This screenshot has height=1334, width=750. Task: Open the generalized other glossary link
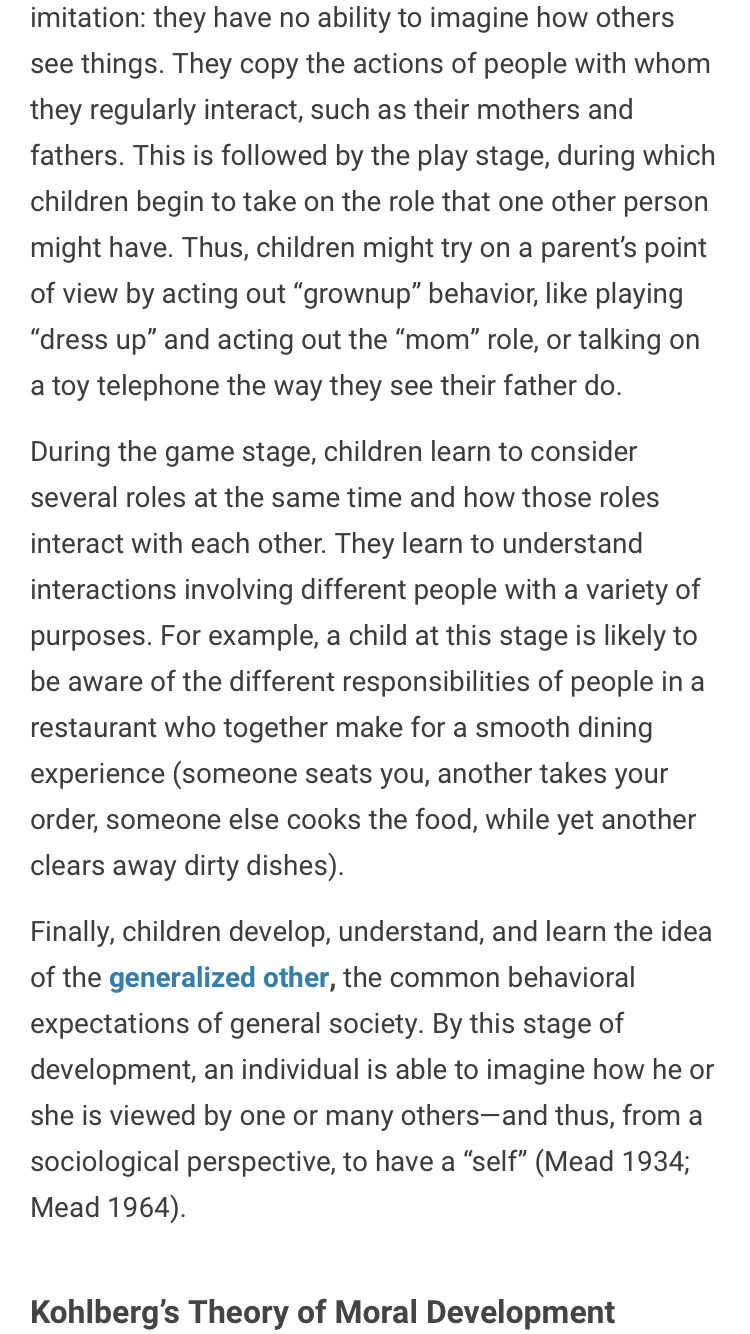(219, 978)
